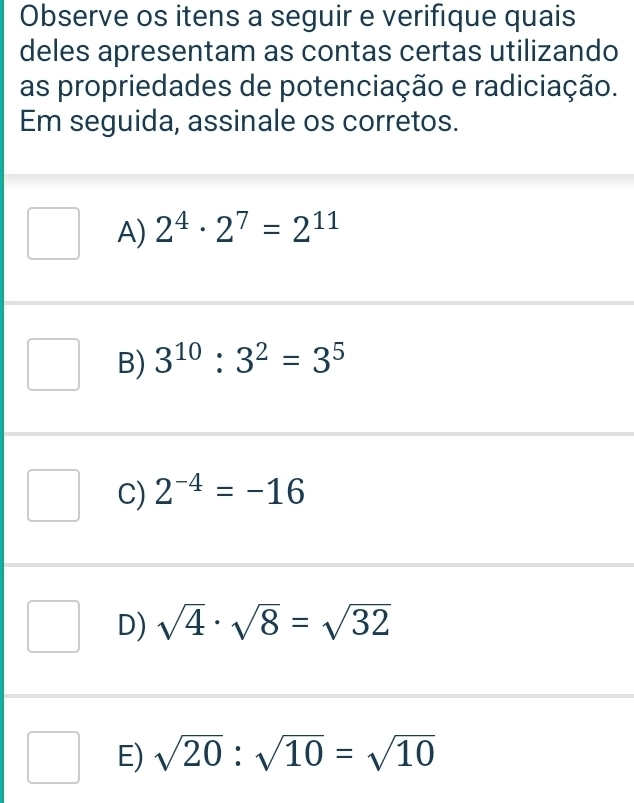Choose option E, √20 : √10 = √10

(x=53, y=756)
